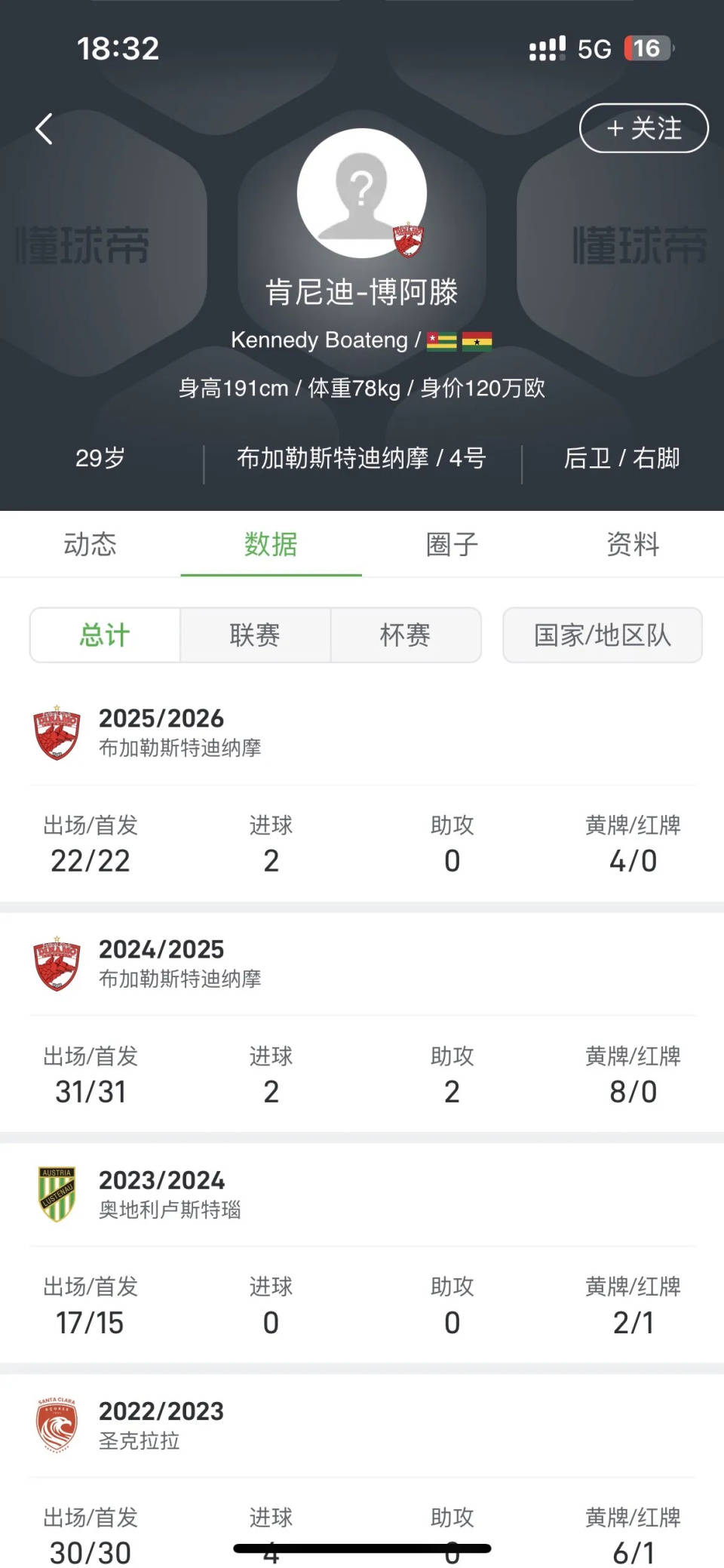Image resolution: width=724 pixels, height=1568 pixels.
Task: Open the player's avatar picture
Action: pos(362,193)
